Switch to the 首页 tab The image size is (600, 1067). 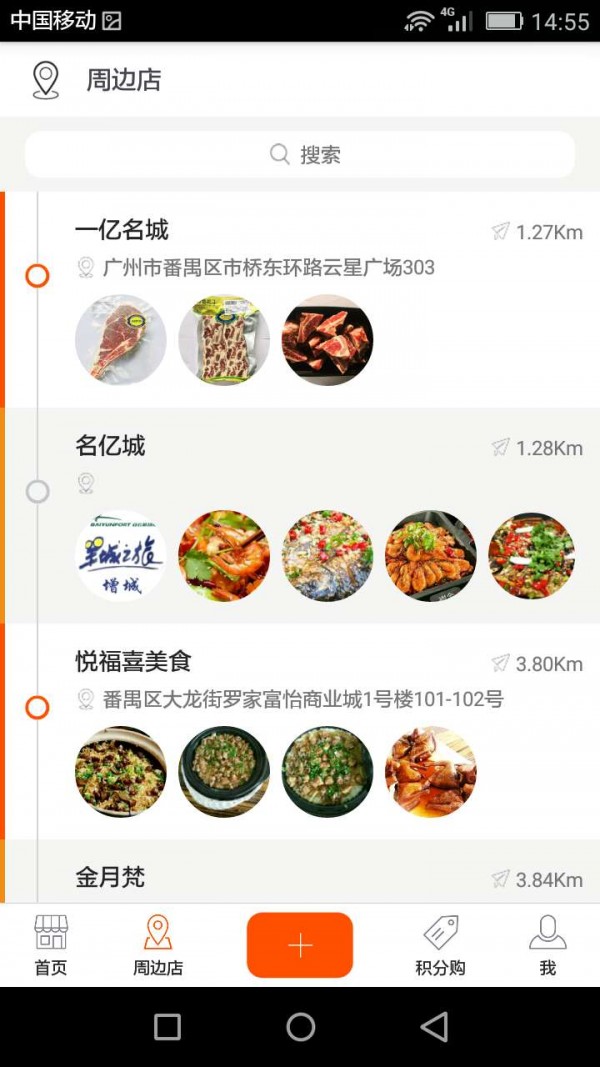click(x=51, y=945)
